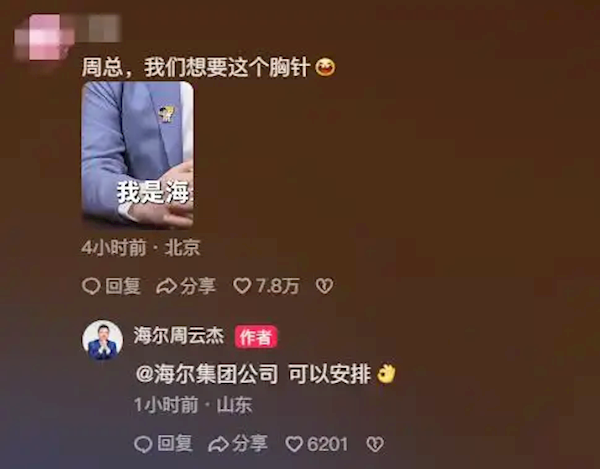Open the brooch image in the comment

(137, 154)
